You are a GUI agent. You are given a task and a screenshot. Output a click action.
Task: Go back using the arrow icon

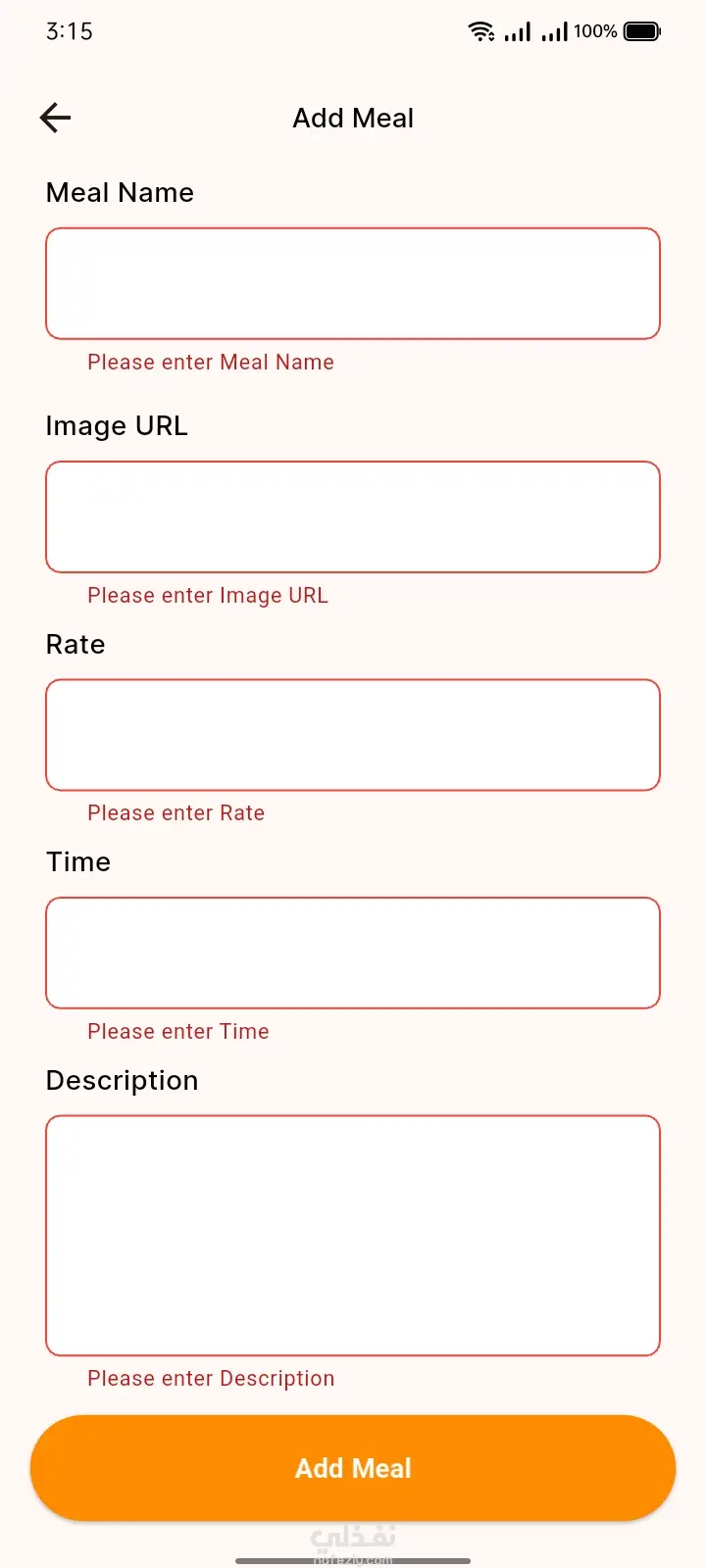56,119
